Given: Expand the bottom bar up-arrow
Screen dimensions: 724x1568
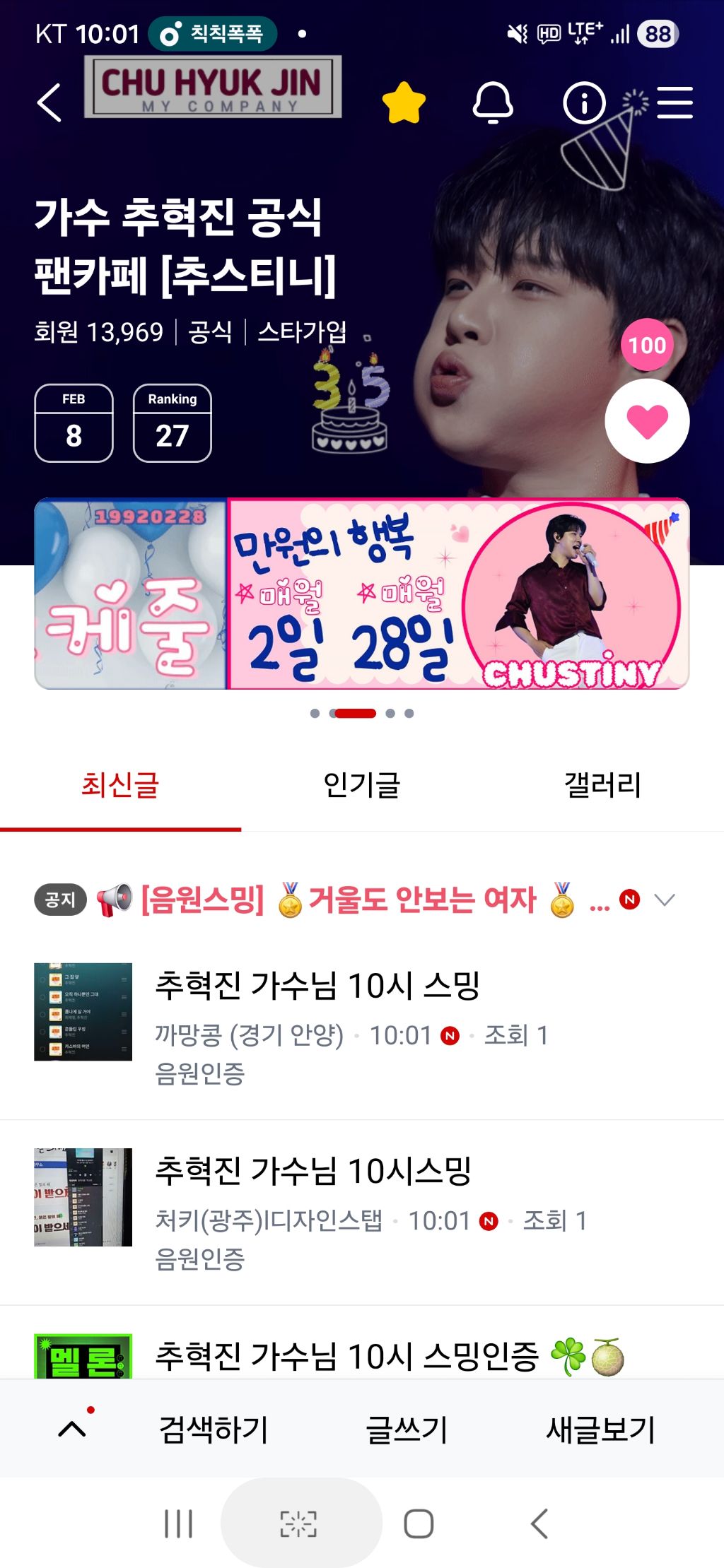Looking at the screenshot, I should (72, 1429).
